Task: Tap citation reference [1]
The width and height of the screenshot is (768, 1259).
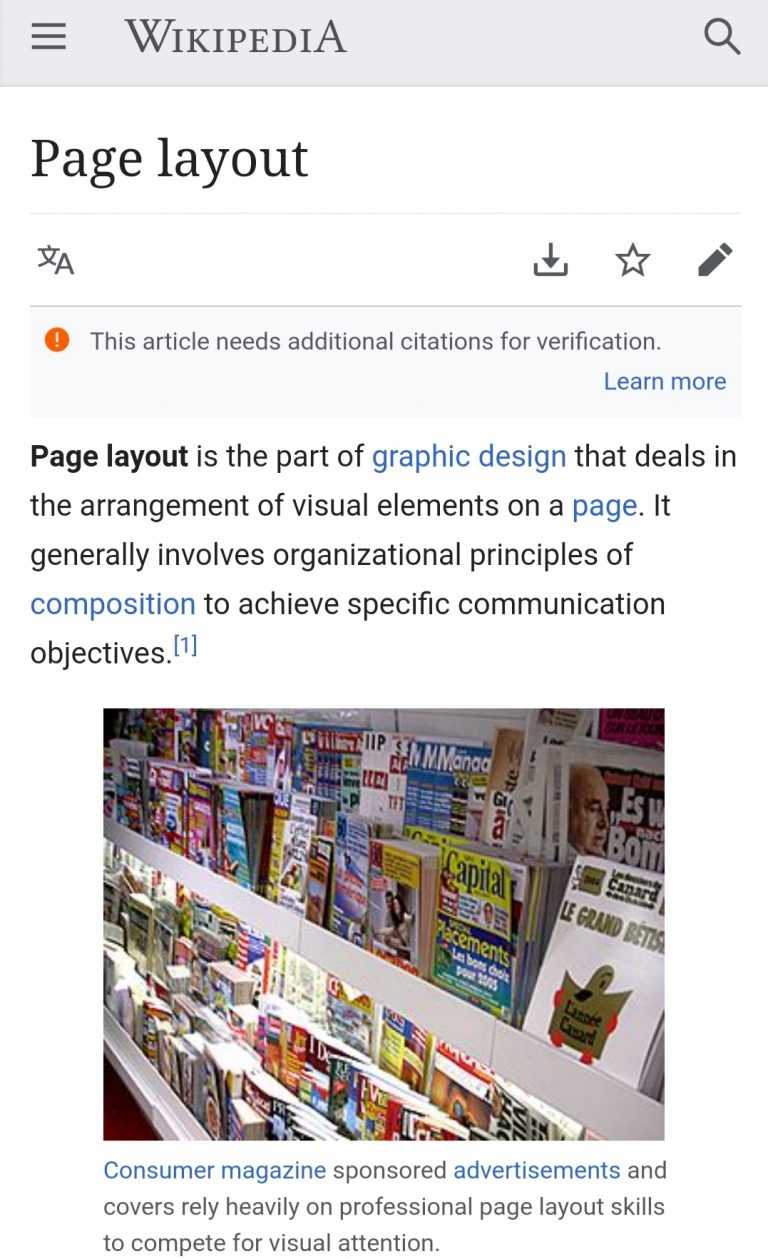Action: 186,645
